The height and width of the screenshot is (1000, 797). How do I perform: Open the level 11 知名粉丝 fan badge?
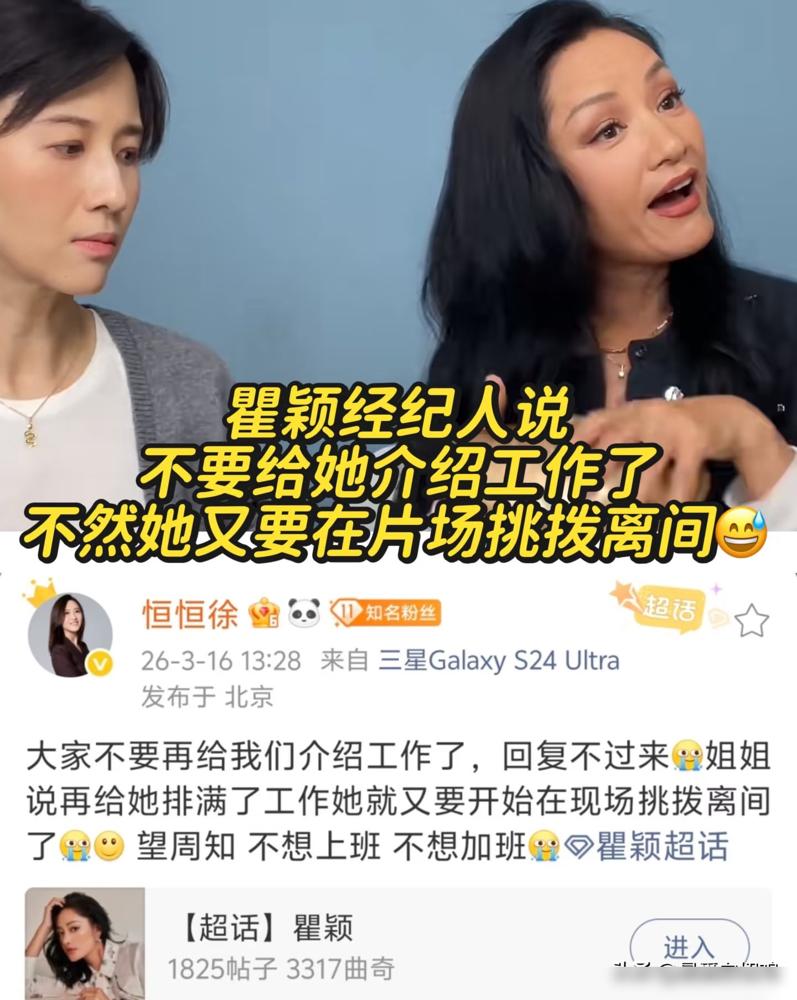[383, 614]
